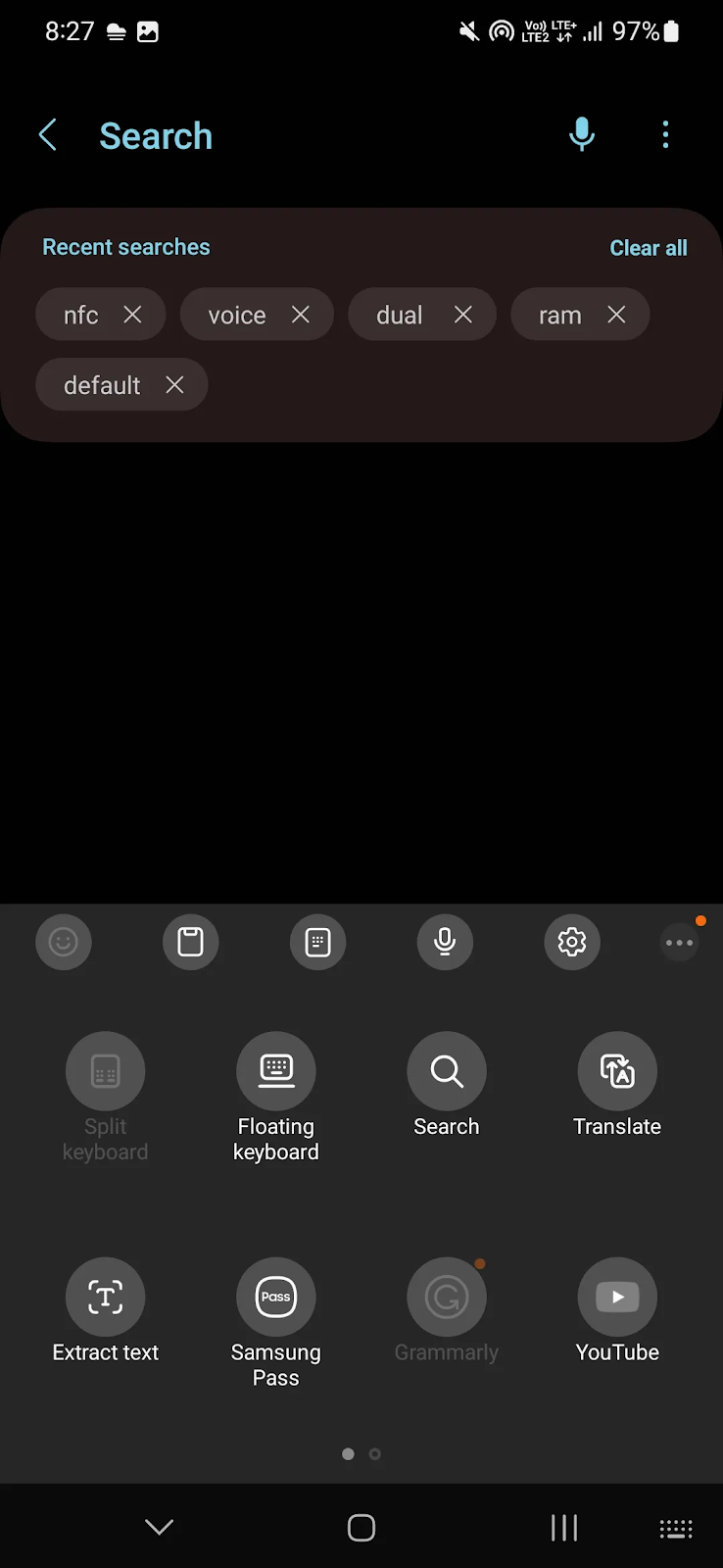Open Samsung Pass from the keyboard panel
723x1568 pixels.
[276, 1323]
